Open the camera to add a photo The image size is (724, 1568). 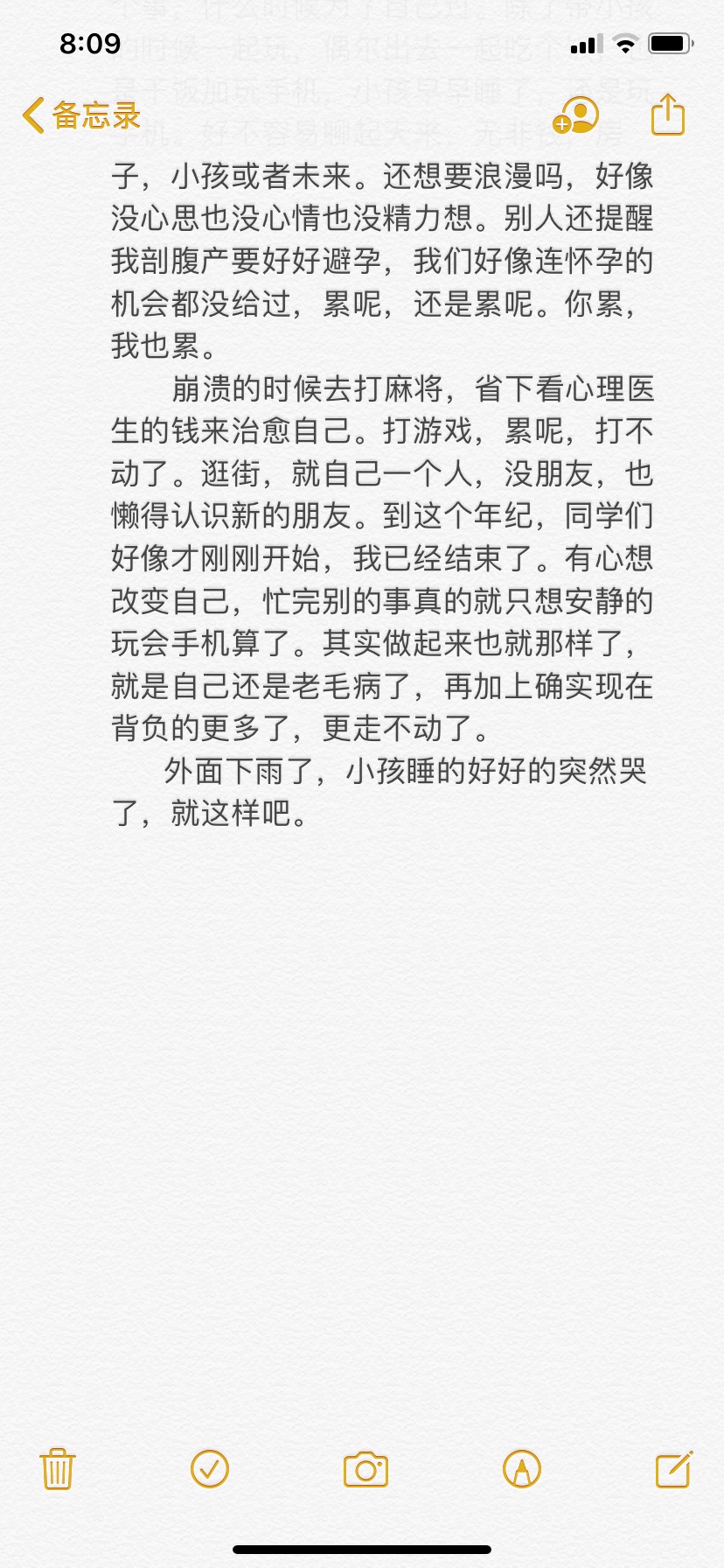365,1470
